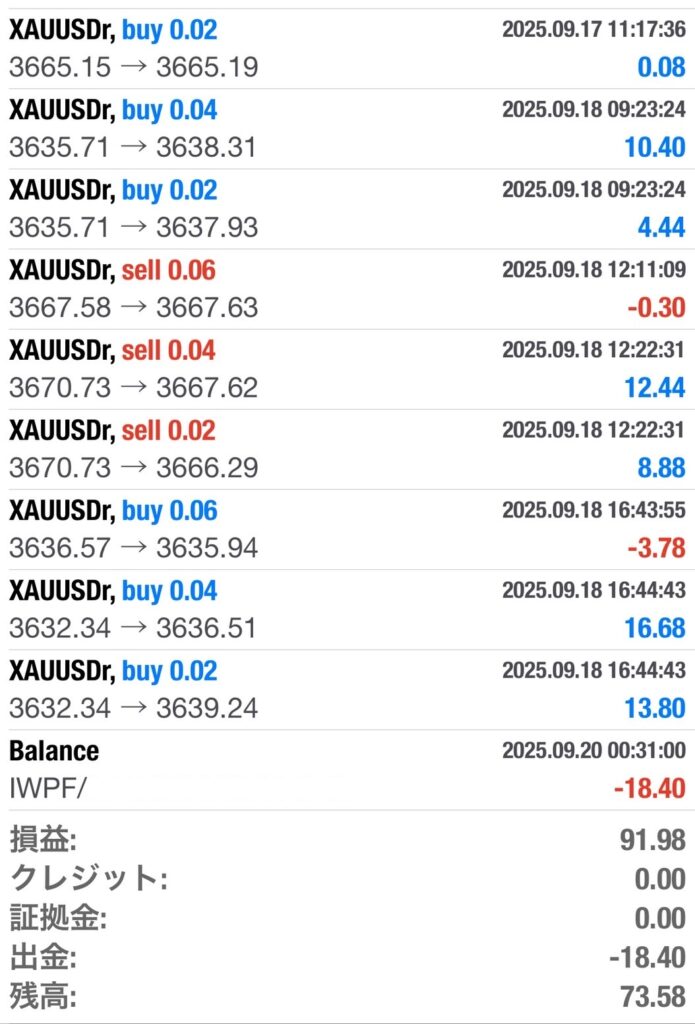Expand the buy 0.02 trade with 0.08 profit
Image resolution: width=695 pixels, height=1024 pixels.
347,49
